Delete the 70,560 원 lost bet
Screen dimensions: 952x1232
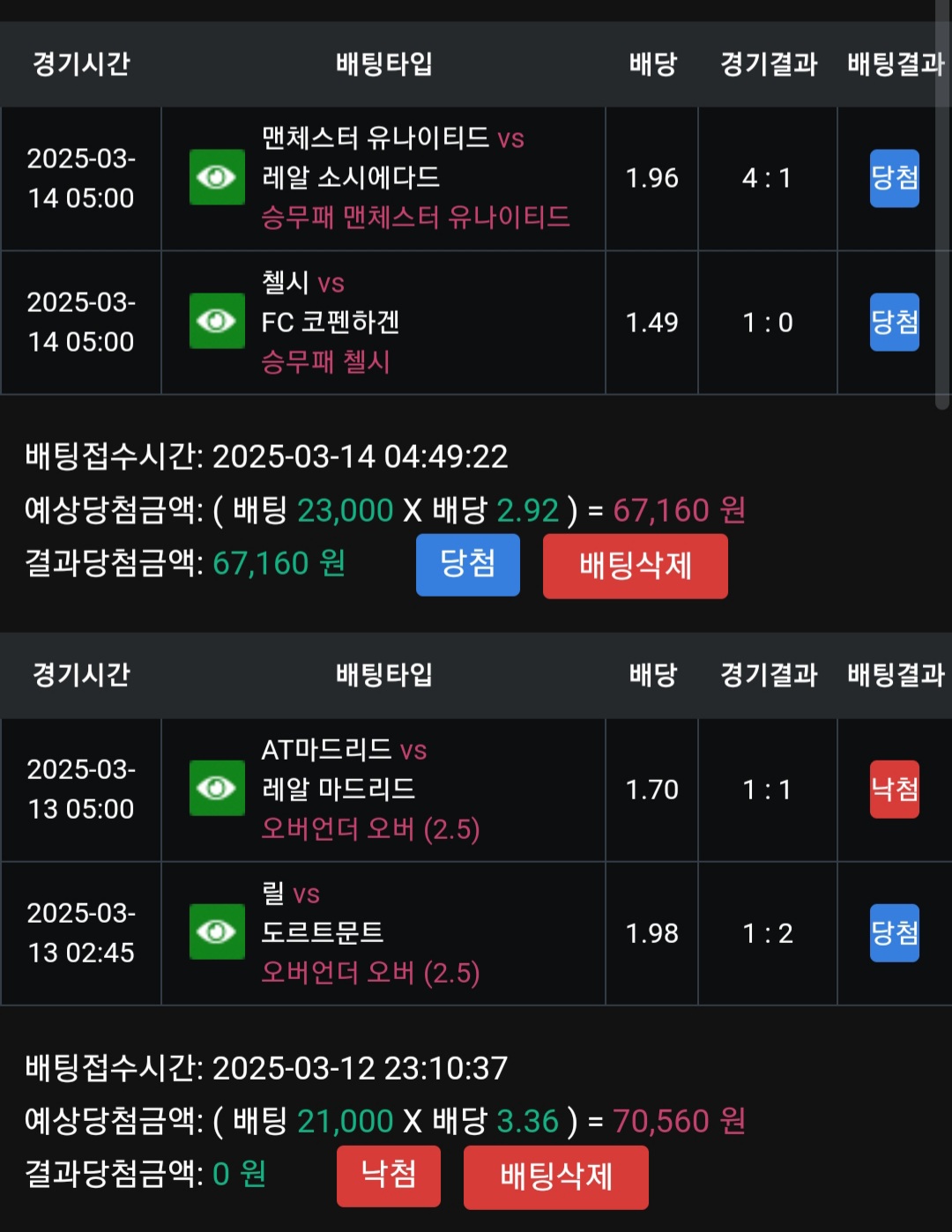555,1176
